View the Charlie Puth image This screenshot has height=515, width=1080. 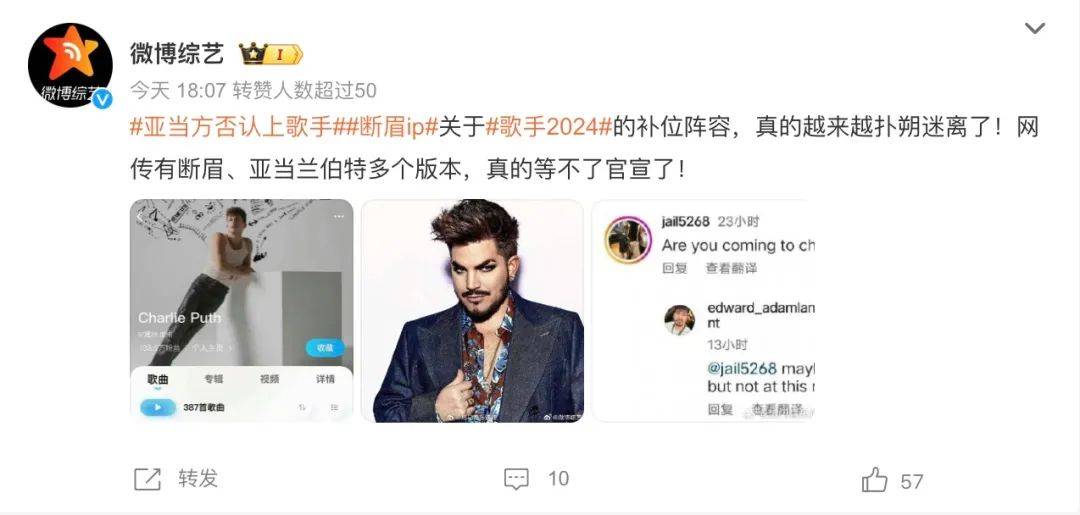[x=241, y=310]
